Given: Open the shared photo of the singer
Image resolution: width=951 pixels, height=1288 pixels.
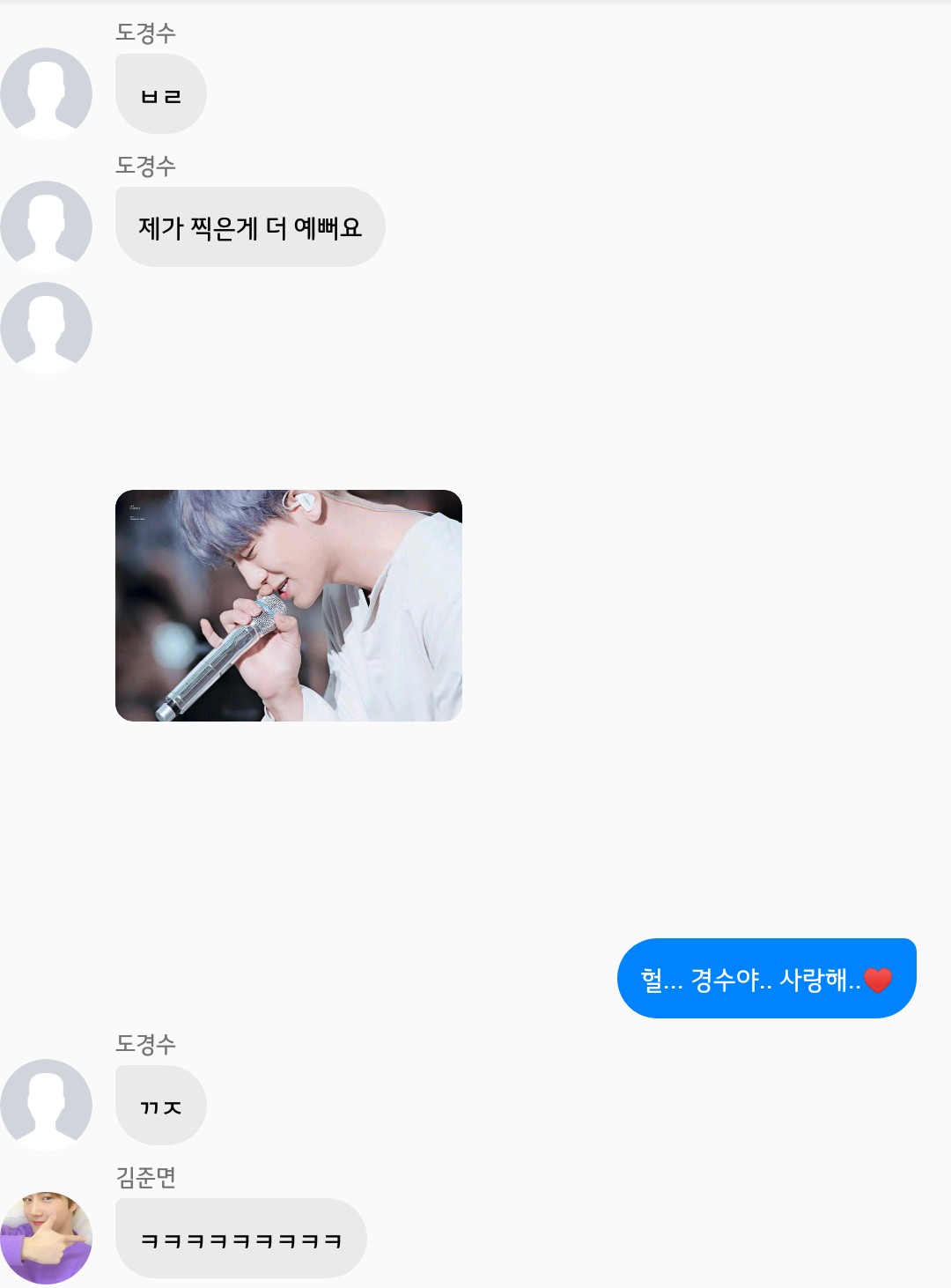Looking at the screenshot, I should point(289,605).
